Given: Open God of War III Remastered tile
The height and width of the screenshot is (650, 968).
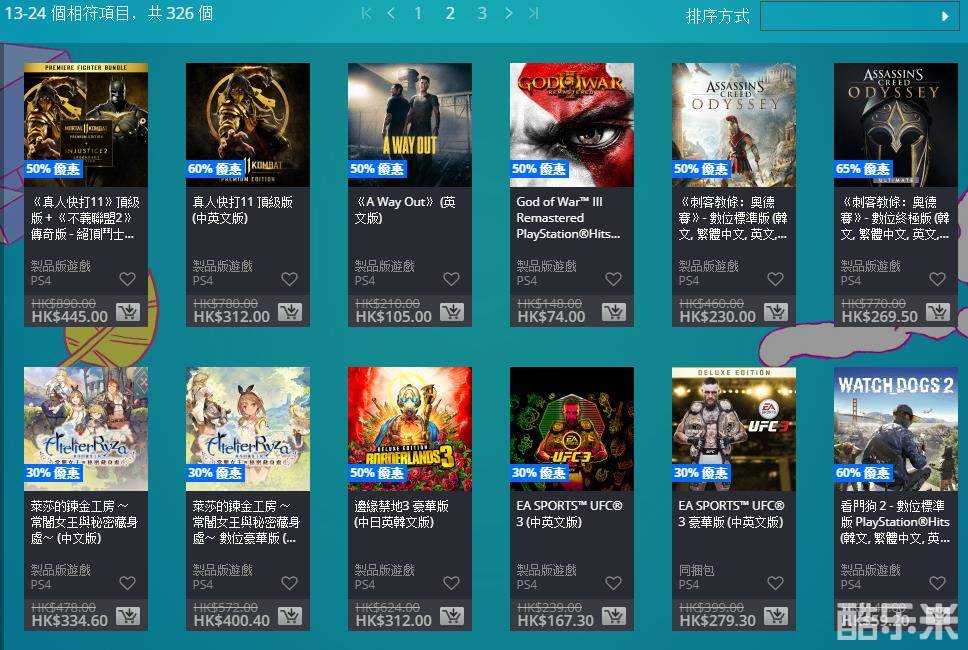Looking at the screenshot, I should coord(572,125).
